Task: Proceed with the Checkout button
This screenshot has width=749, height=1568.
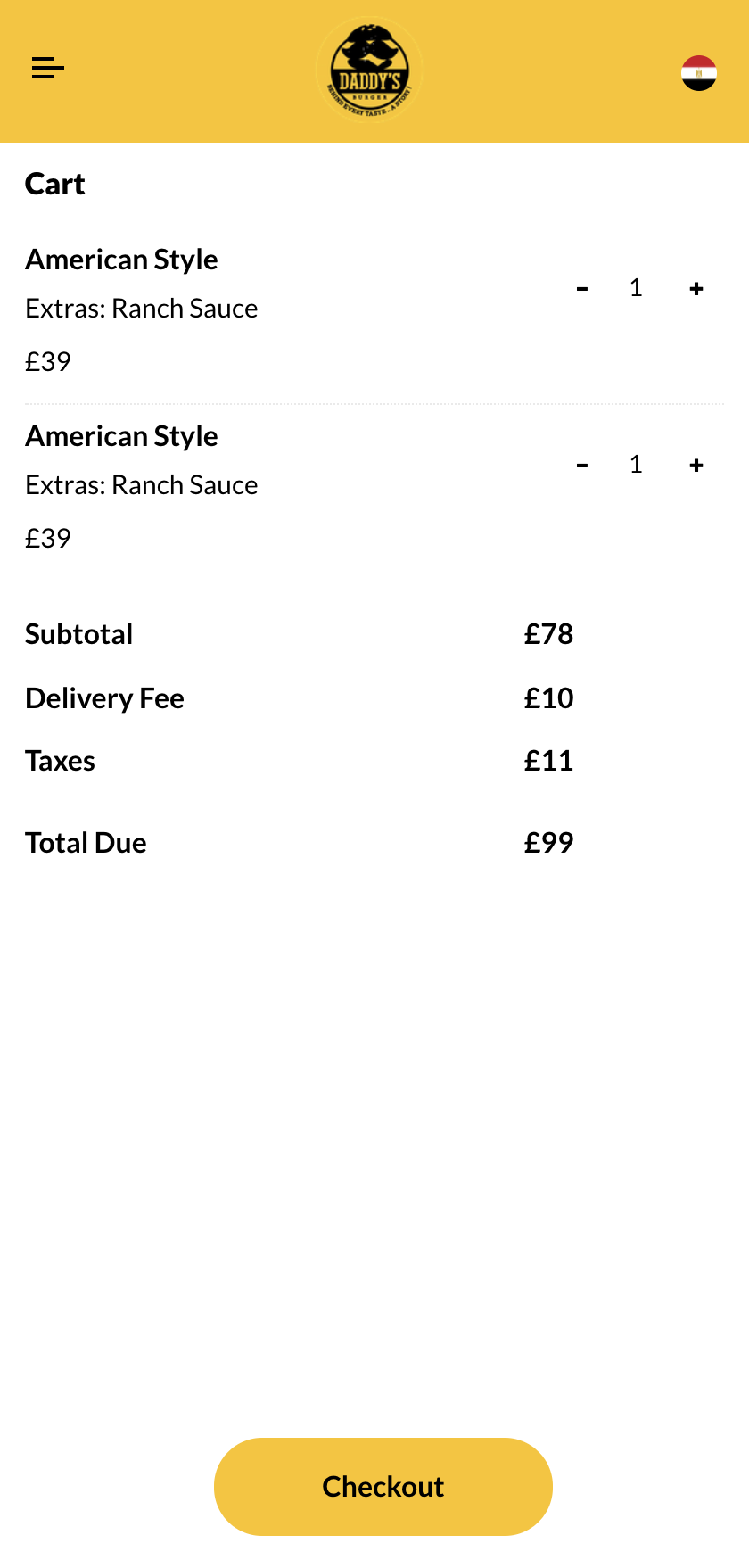Action: (383, 1487)
